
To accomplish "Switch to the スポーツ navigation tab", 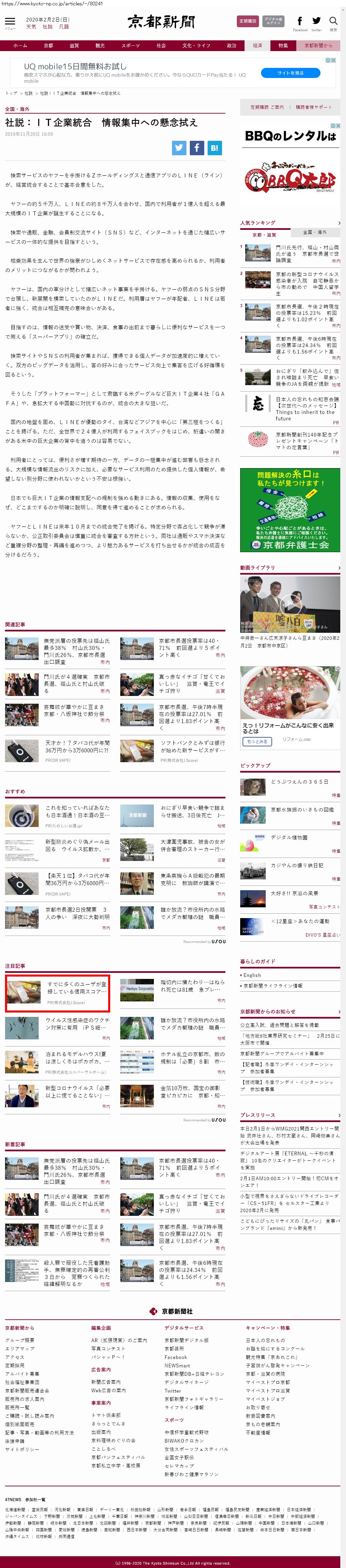I will (130, 46).
